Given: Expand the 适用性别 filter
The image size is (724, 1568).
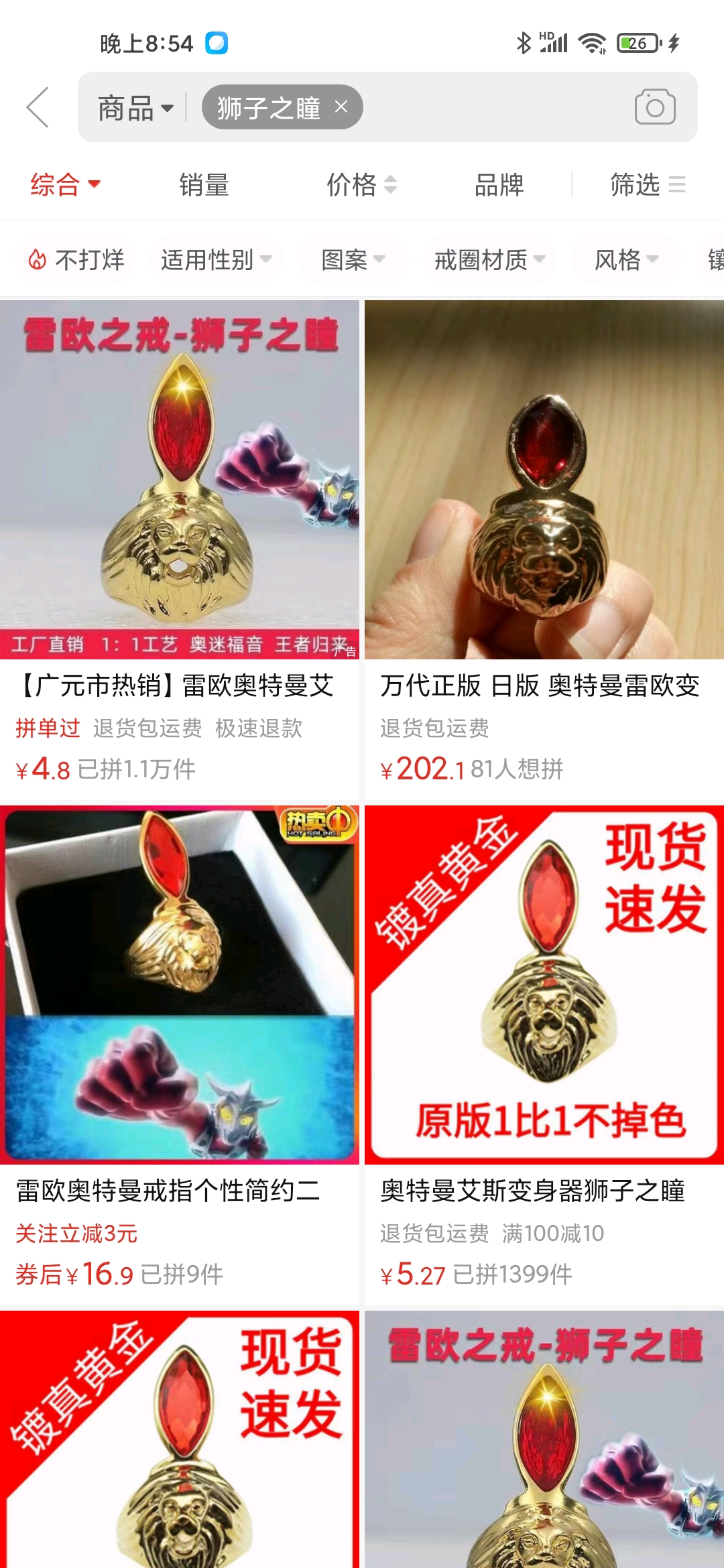Looking at the screenshot, I should [216, 259].
